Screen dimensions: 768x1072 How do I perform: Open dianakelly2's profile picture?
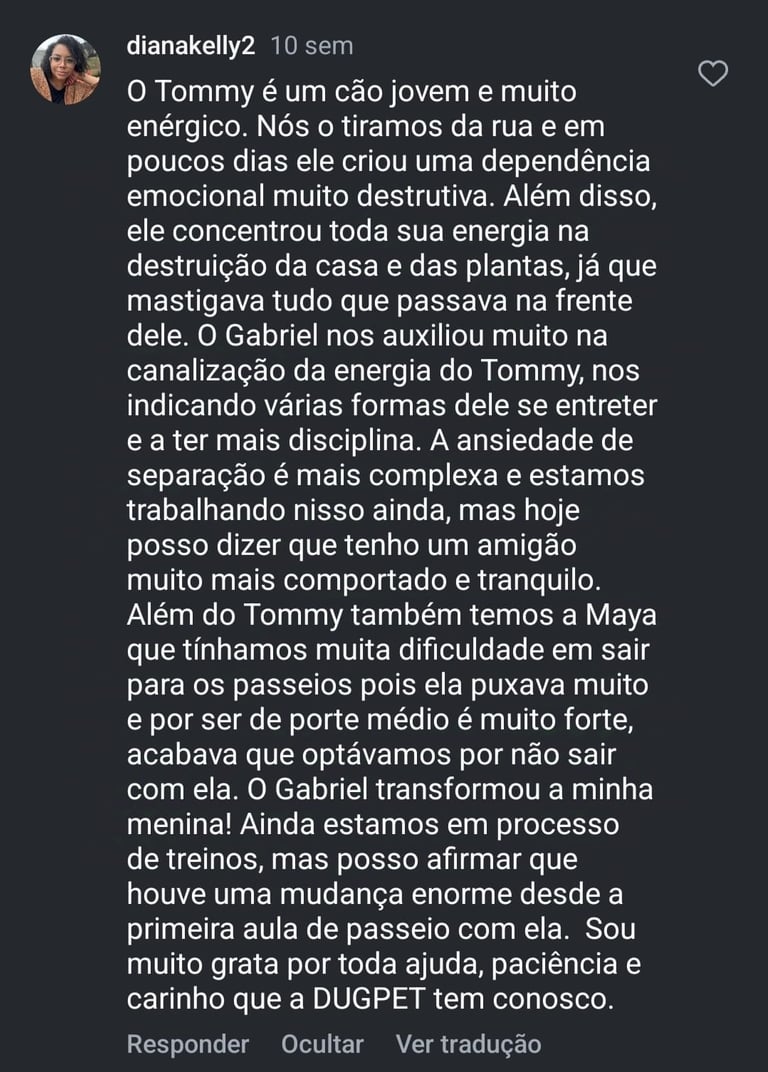pyautogui.click(x=66, y=69)
